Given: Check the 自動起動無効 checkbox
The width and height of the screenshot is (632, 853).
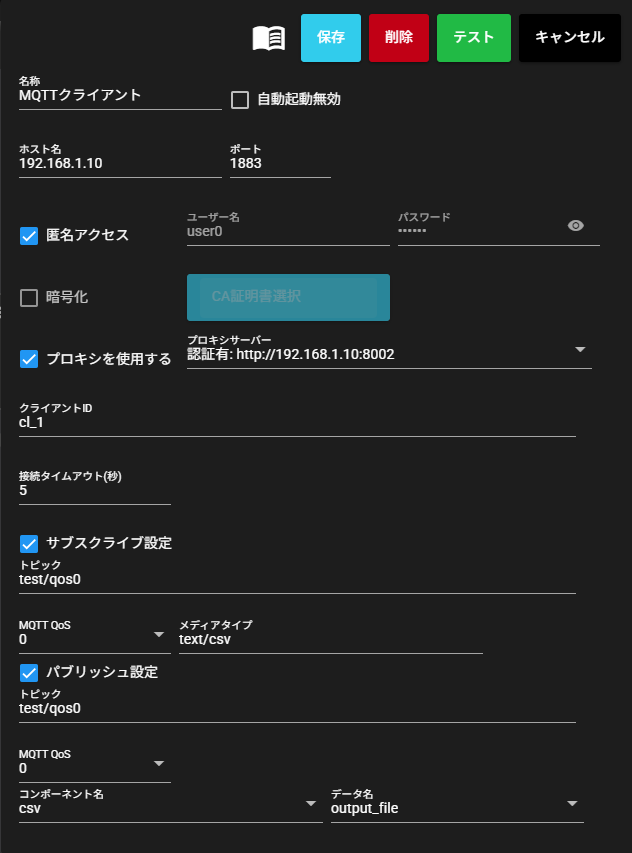Looking at the screenshot, I should click(x=240, y=99).
